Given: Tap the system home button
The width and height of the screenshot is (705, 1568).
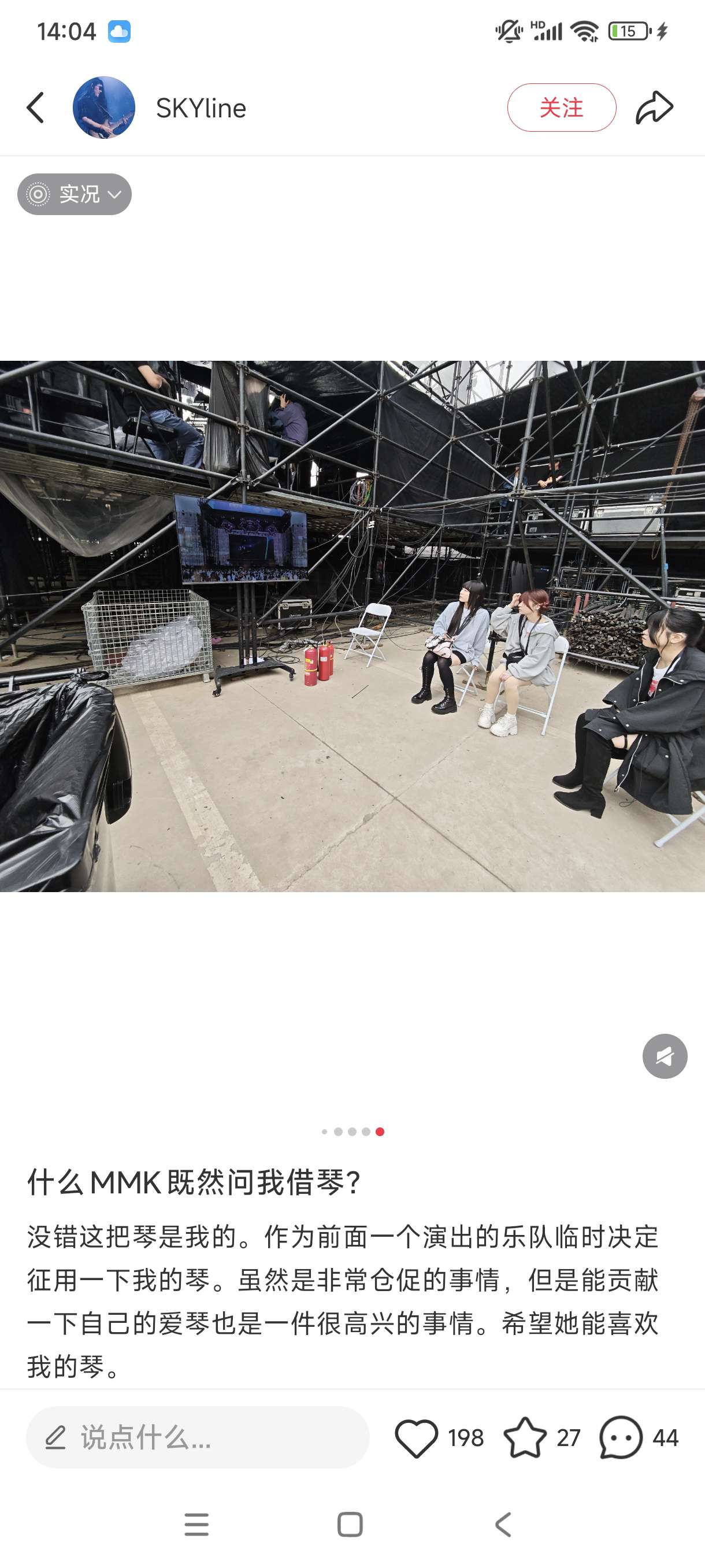Looking at the screenshot, I should pos(350,1525).
